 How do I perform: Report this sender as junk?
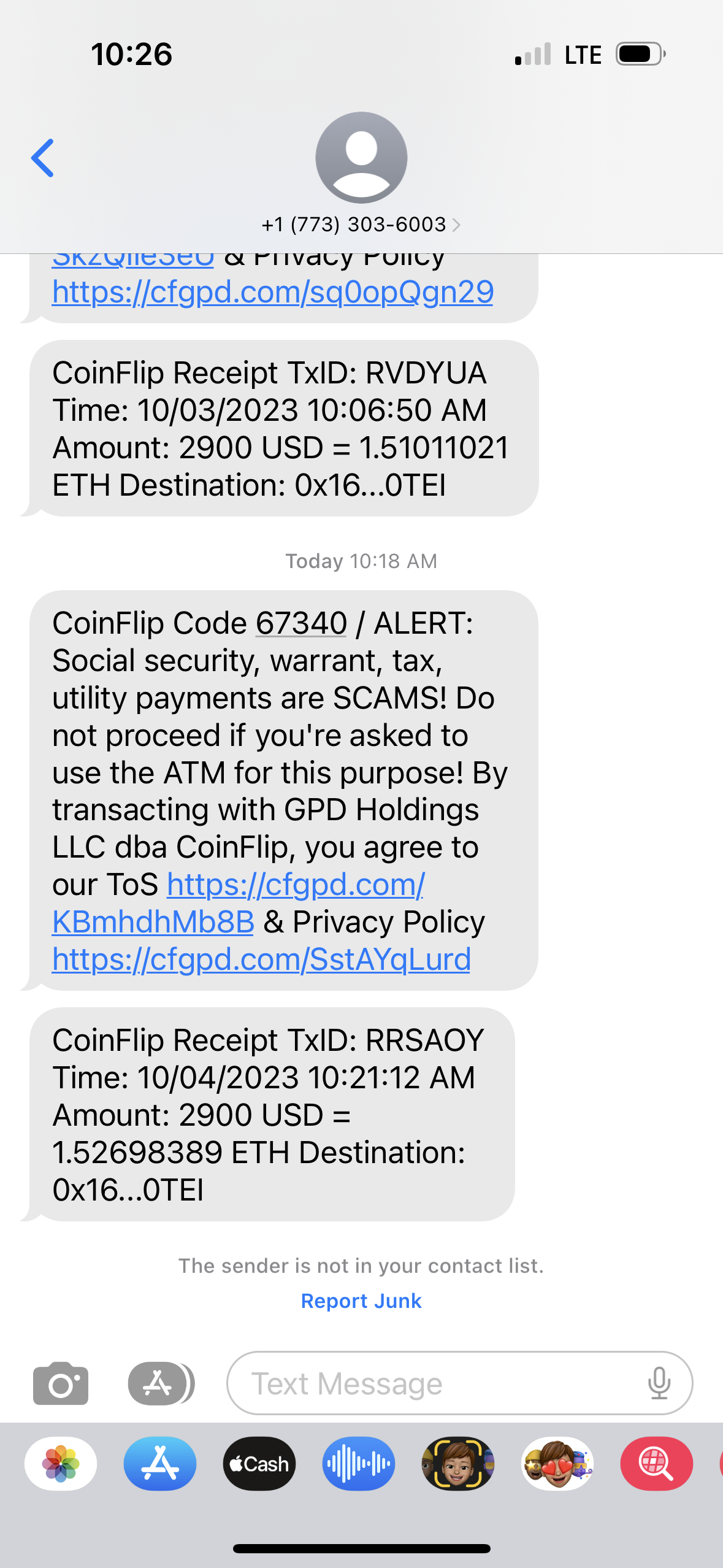361,1301
